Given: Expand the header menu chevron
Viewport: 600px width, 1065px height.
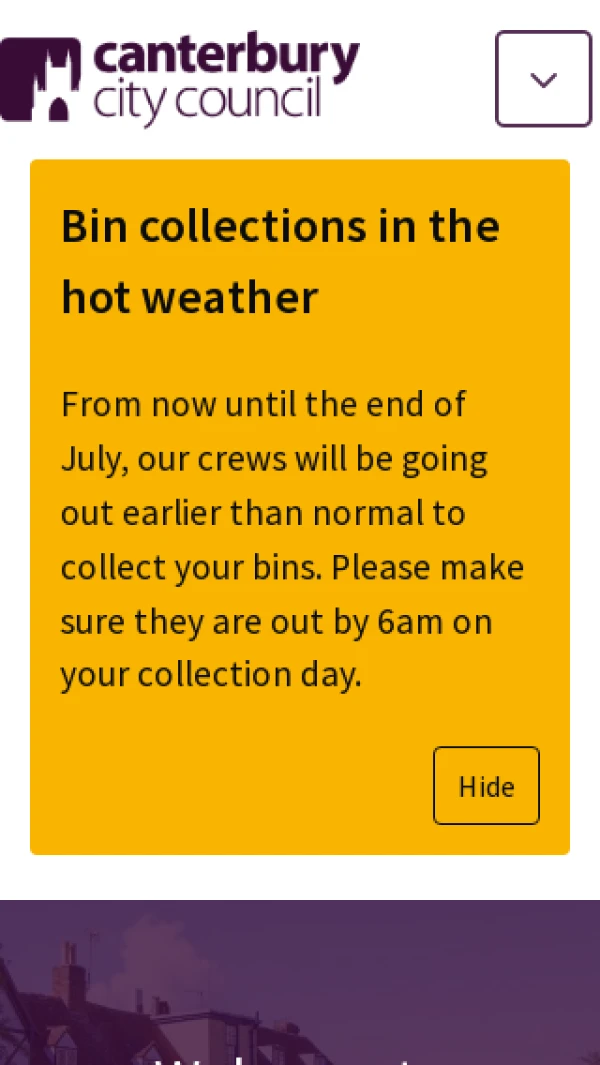Looking at the screenshot, I should (544, 79).
